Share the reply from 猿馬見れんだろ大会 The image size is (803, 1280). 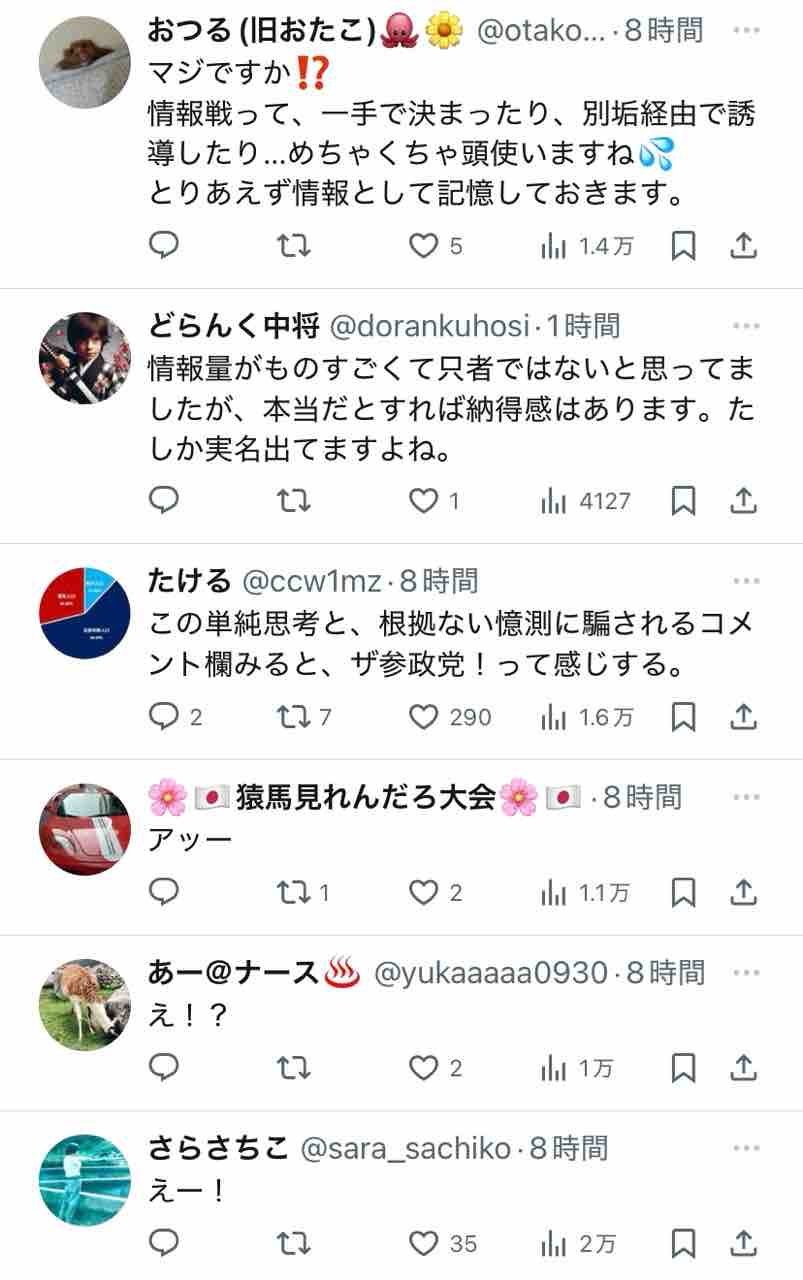743,892
